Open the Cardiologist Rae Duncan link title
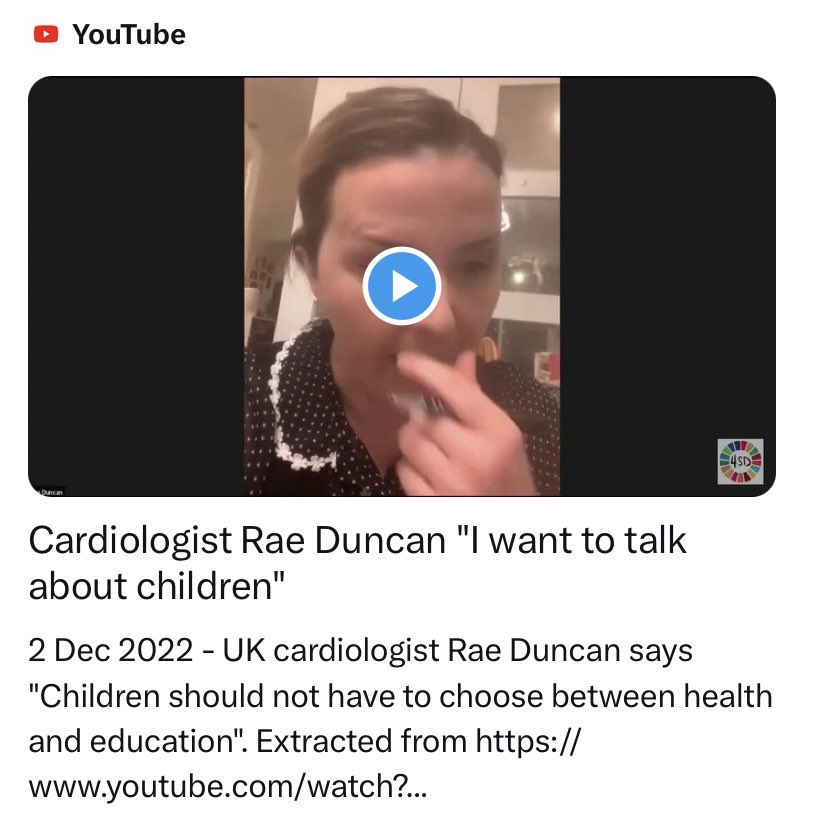Viewport: 813px width, 834px height. (x=357, y=562)
